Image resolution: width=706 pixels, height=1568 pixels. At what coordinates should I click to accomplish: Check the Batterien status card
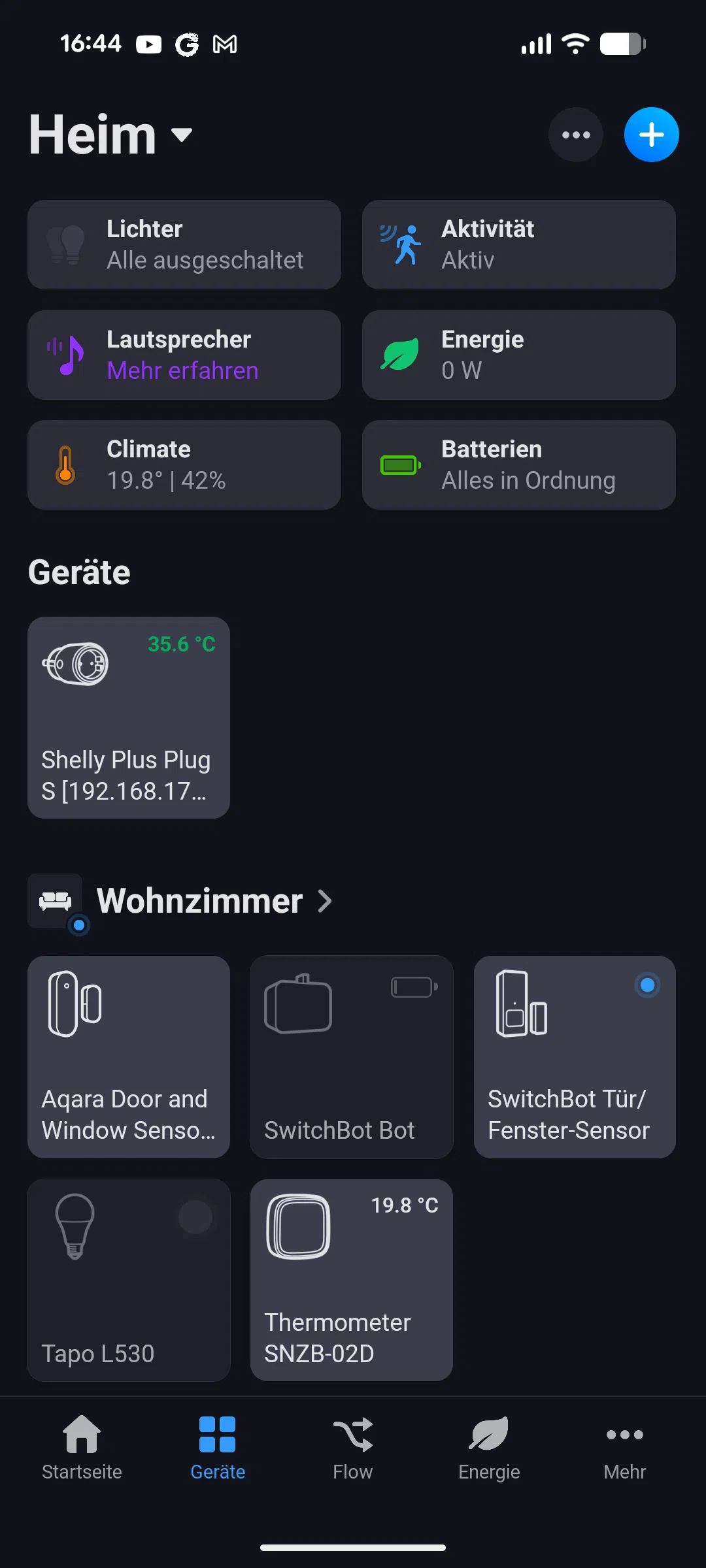[x=518, y=465]
